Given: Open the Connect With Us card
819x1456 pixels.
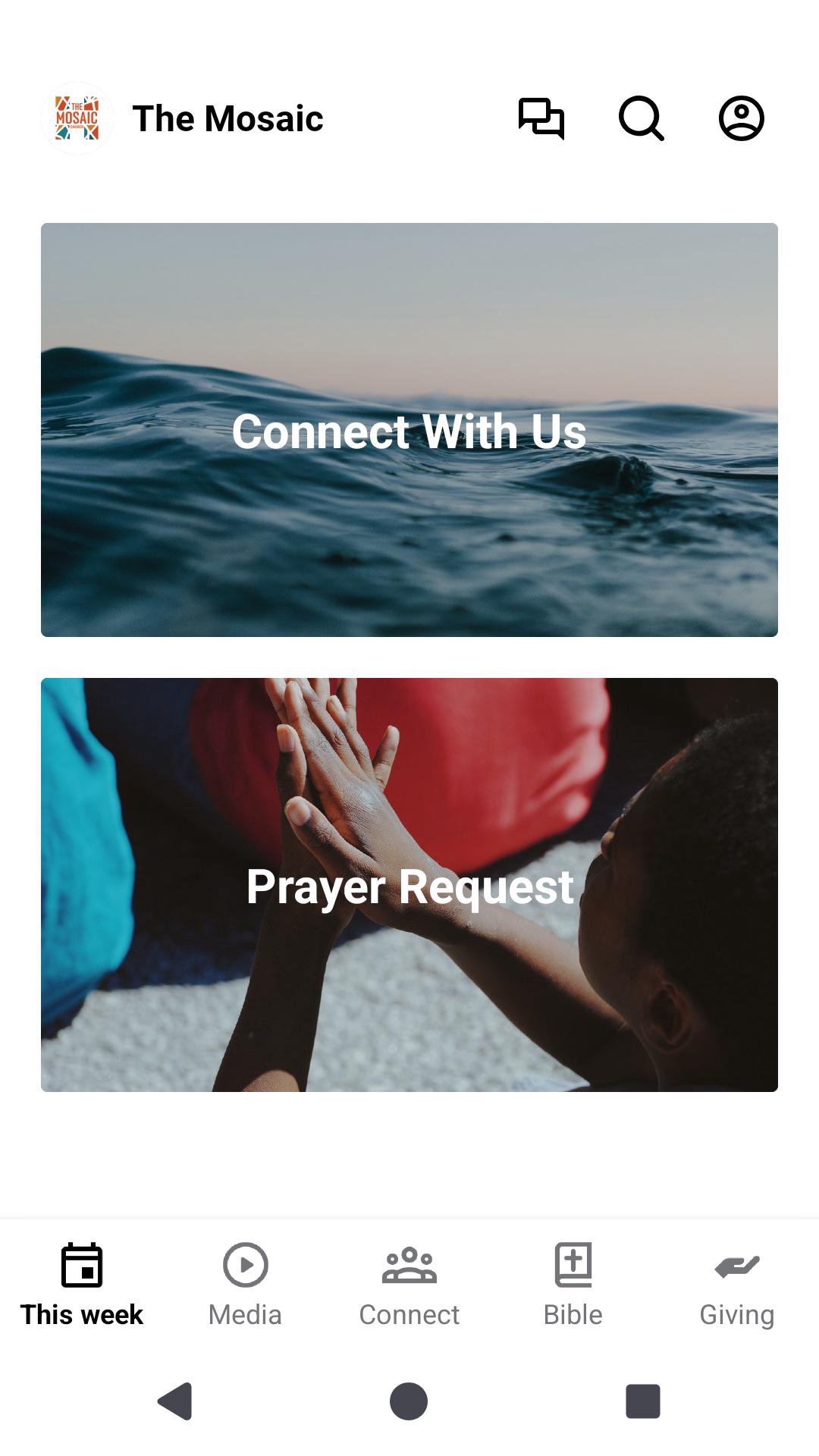Looking at the screenshot, I should tap(409, 430).
